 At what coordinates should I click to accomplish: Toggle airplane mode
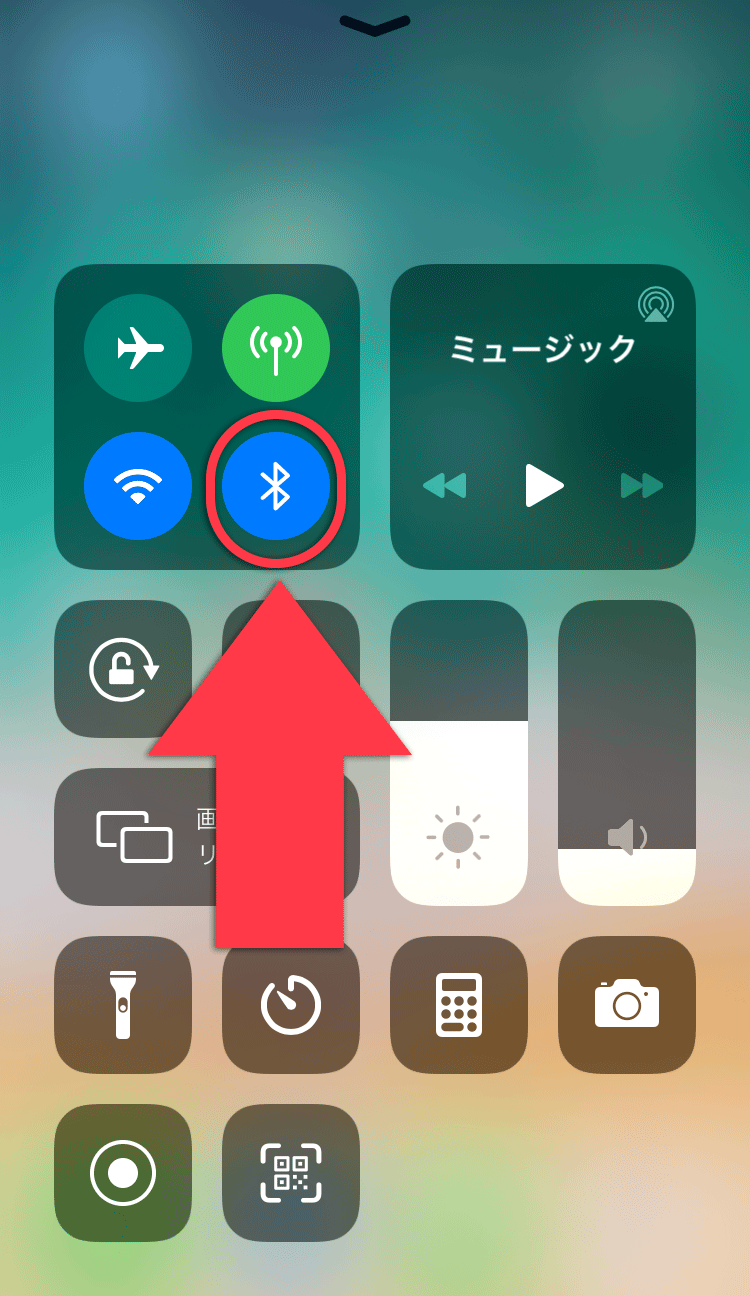click(x=138, y=348)
